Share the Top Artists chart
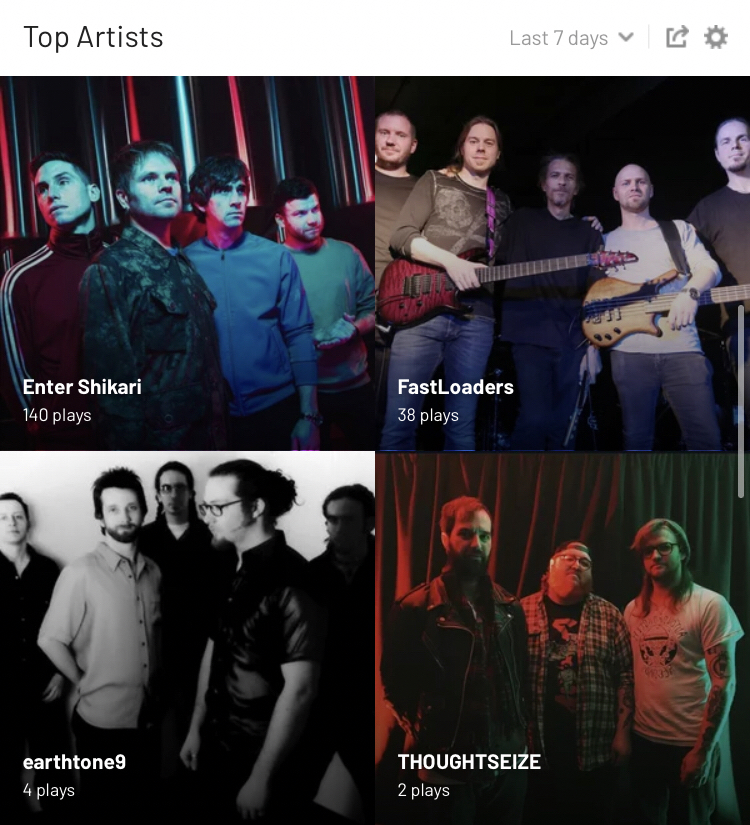 click(x=677, y=38)
